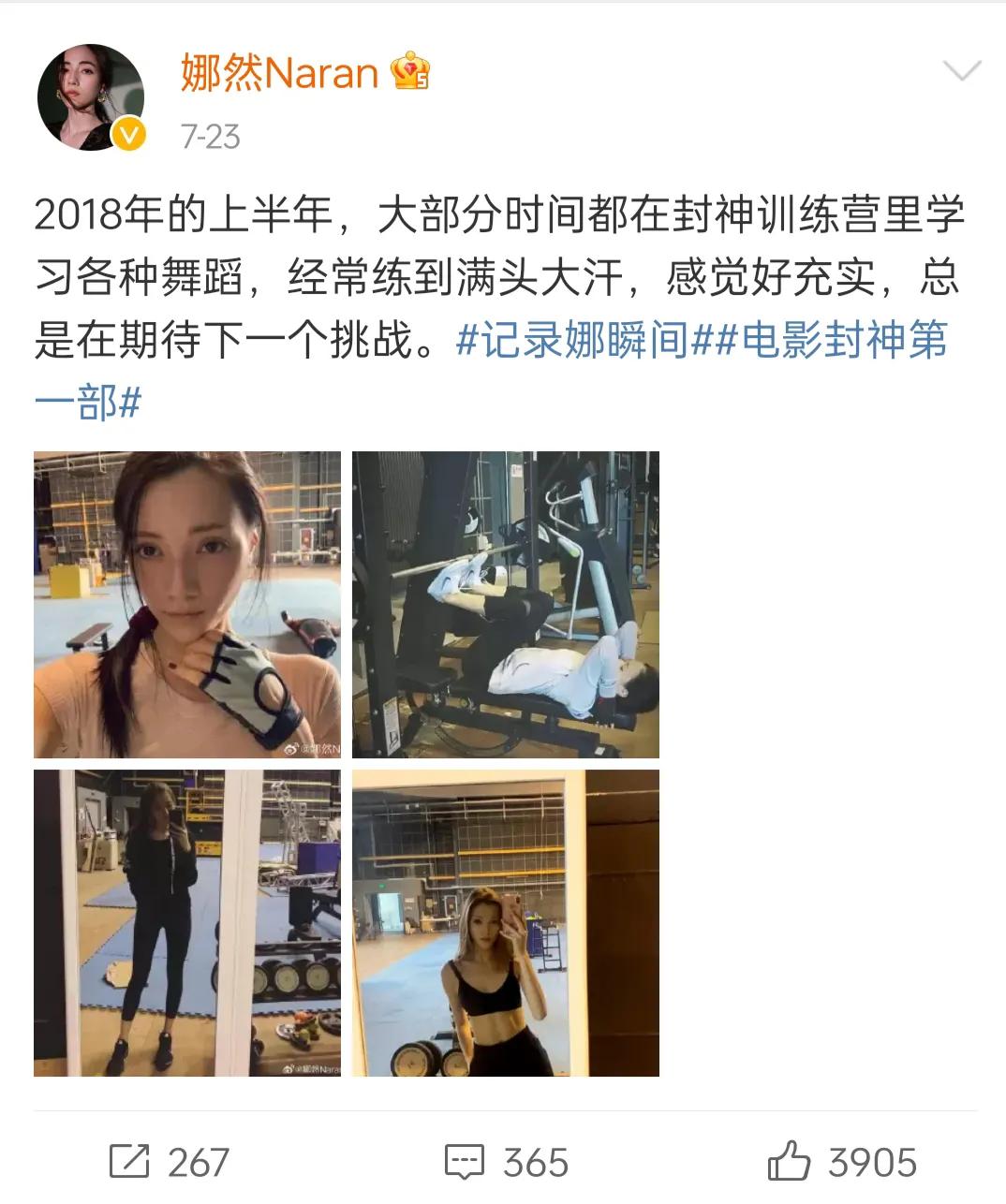Expand the post options chevron
This screenshot has width=1006, height=1204.
(961, 71)
